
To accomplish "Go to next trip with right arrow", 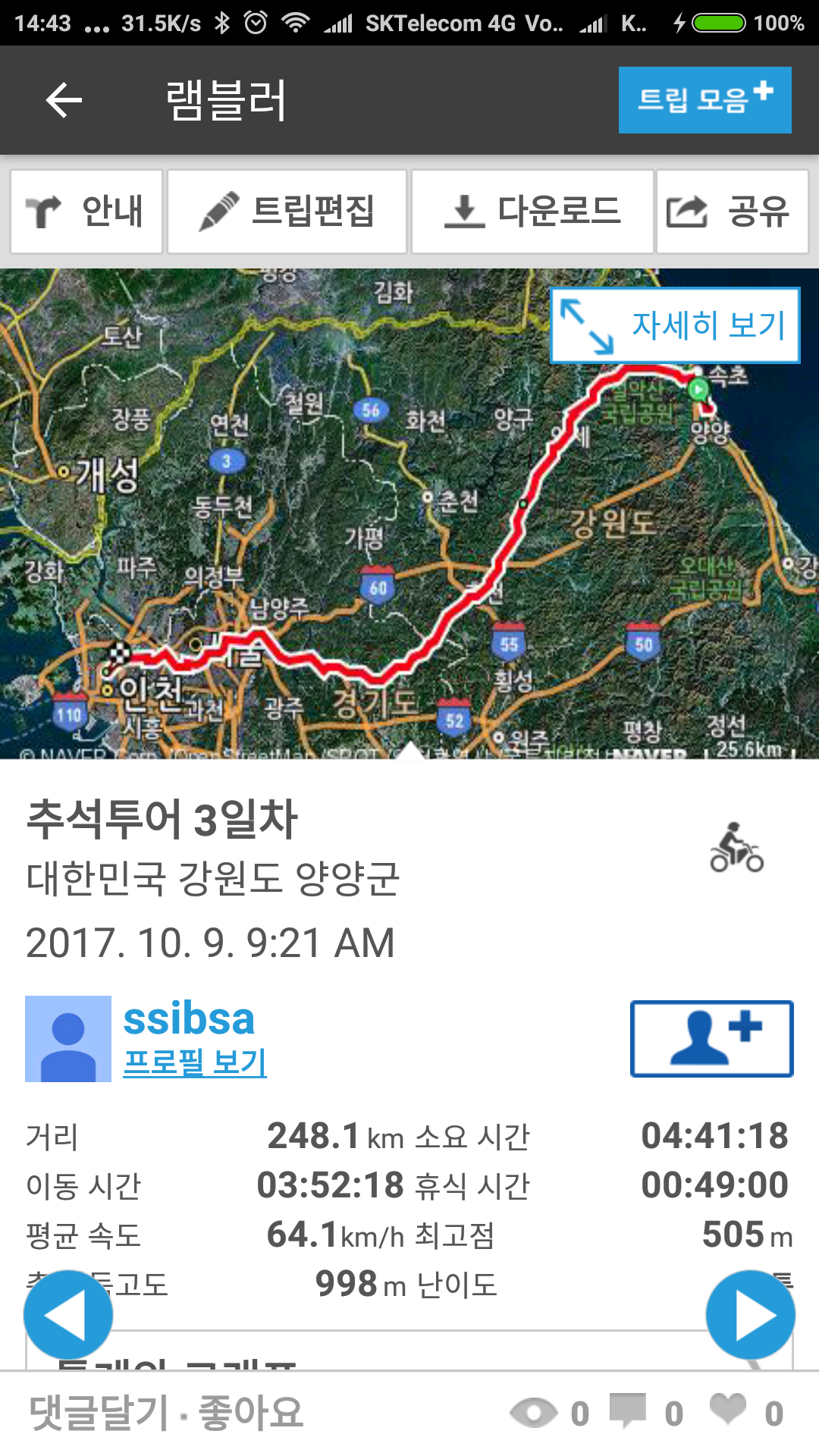I will pyautogui.click(x=750, y=1315).
